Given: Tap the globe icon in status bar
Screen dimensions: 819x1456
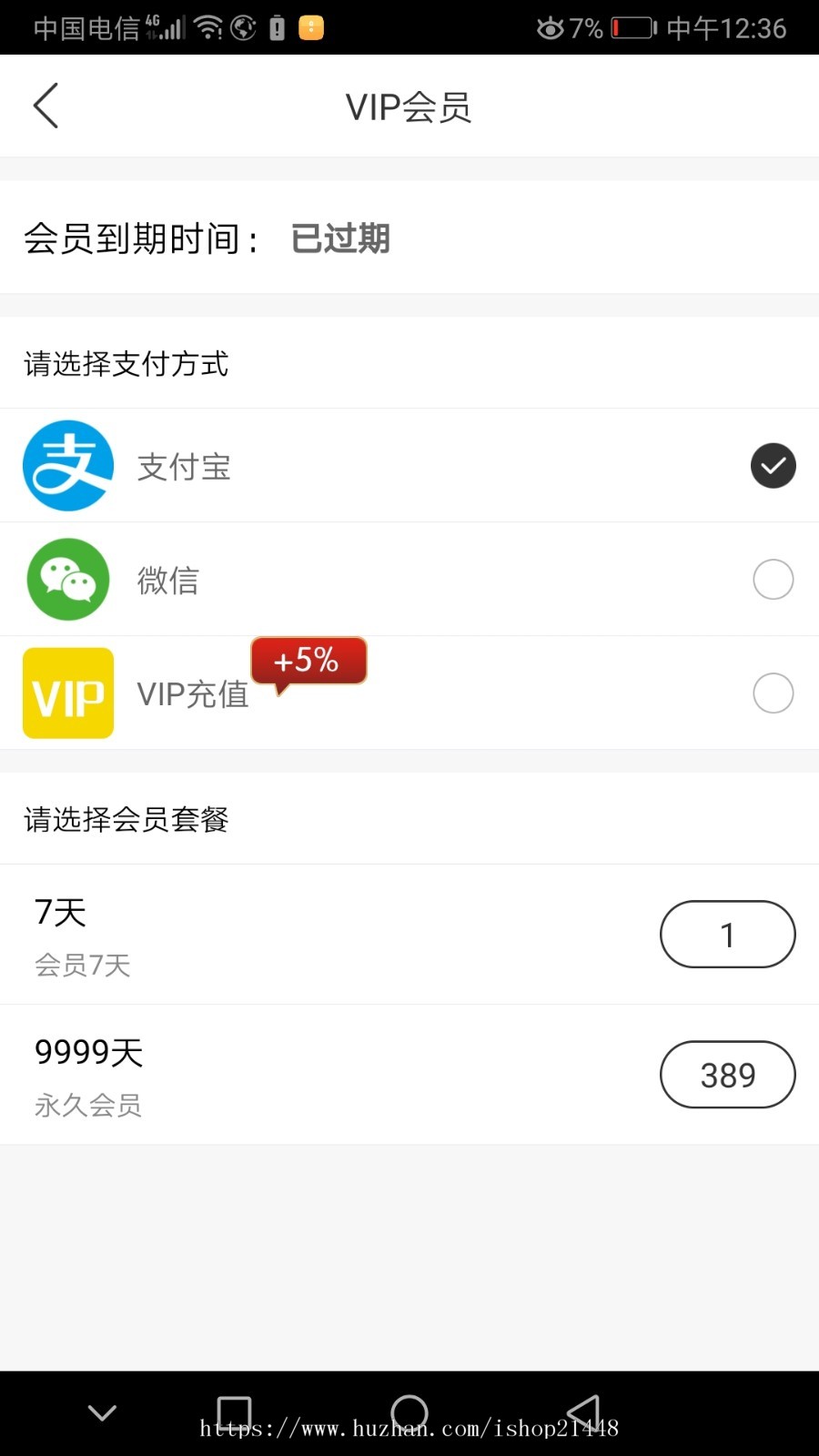Looking at the screenshot, I should [241, 28].
